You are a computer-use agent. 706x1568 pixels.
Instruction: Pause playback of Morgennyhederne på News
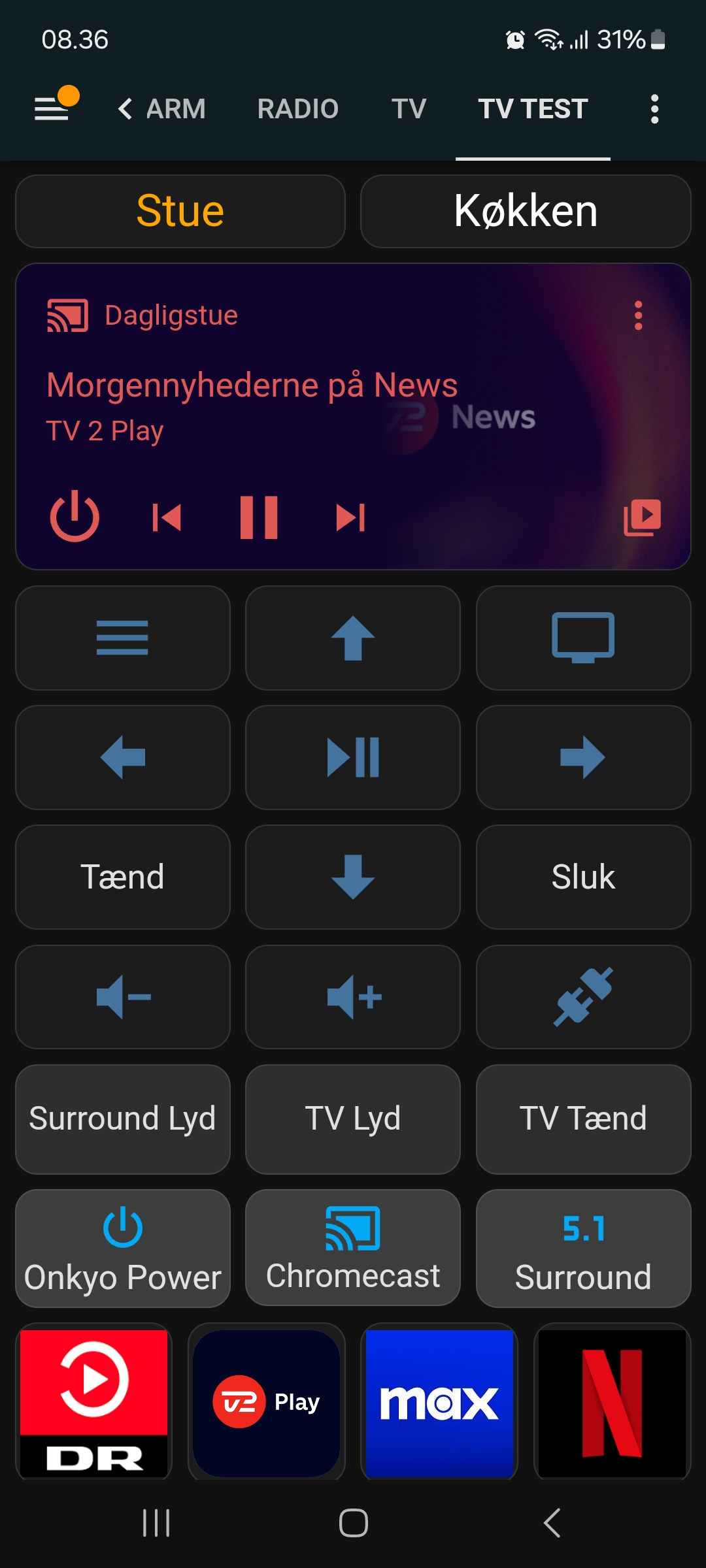tap(259, 517)
